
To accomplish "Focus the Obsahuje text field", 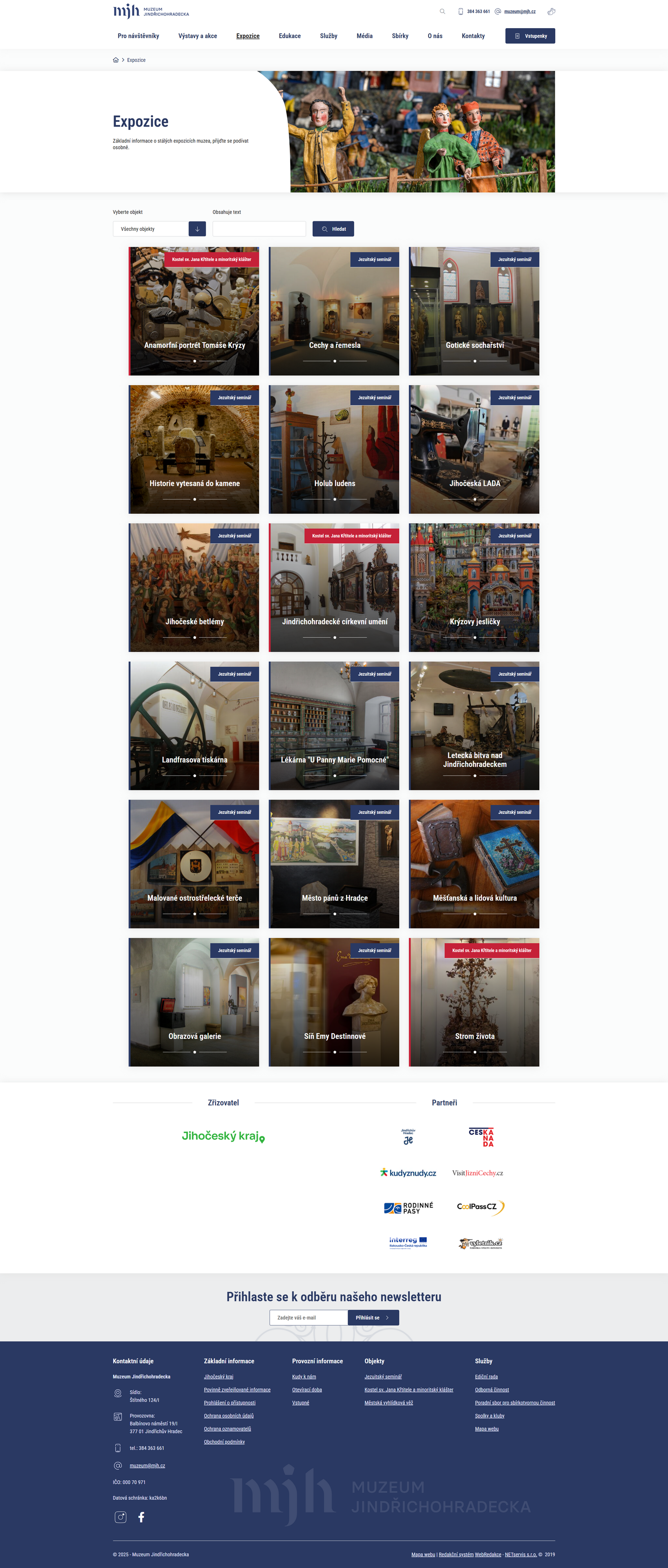I will coord(259,229).
